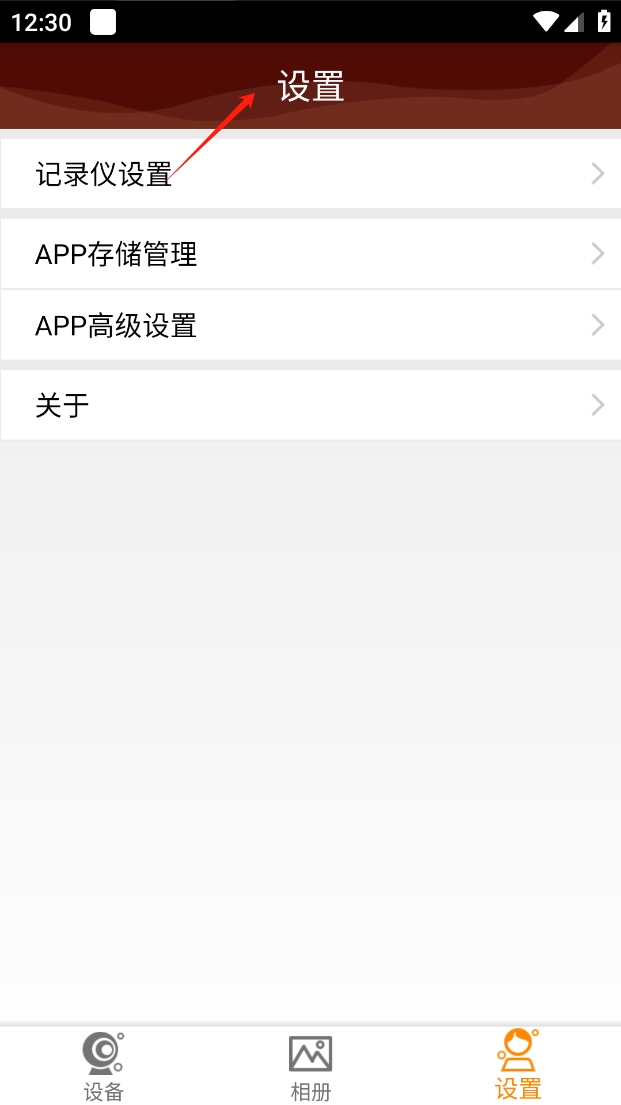Select the 设置 bottom tab
Image resolution: width=621 pixels, height=1105 pixels.
pyautogui.click(x=518, y=1065)
